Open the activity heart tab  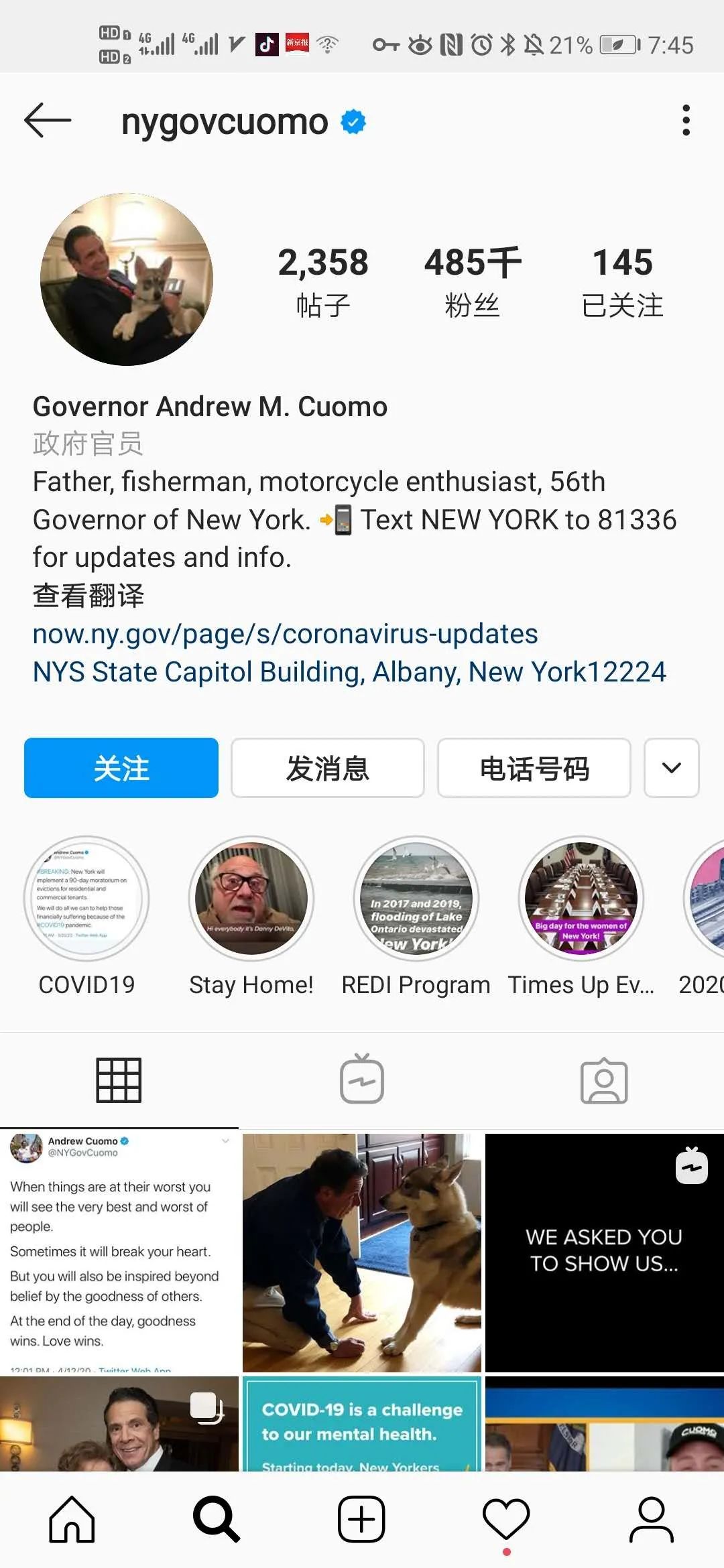pos(506,1519)
